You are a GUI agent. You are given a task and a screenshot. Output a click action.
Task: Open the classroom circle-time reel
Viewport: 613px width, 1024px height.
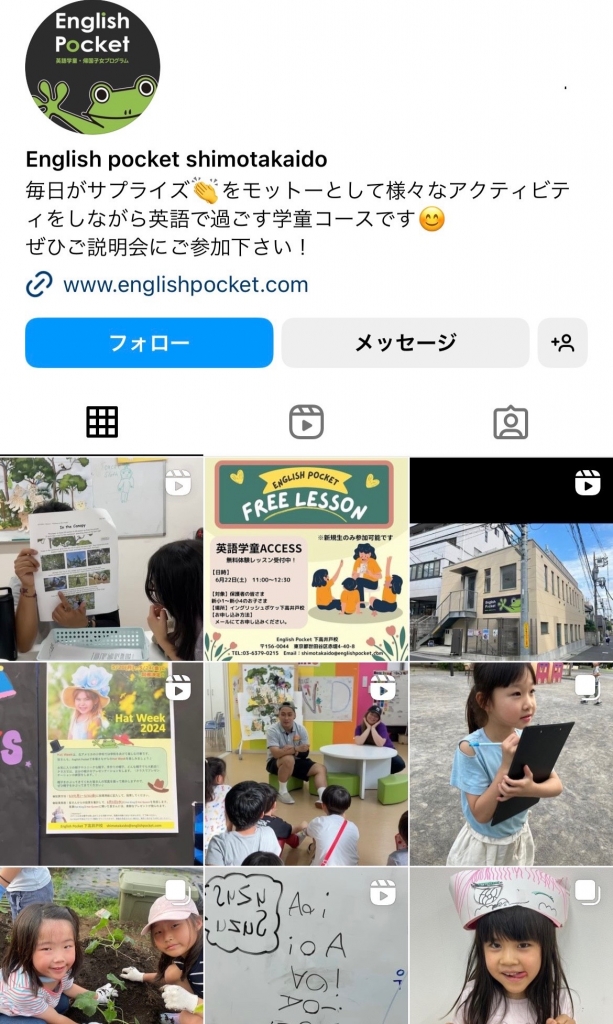(306, 764)
